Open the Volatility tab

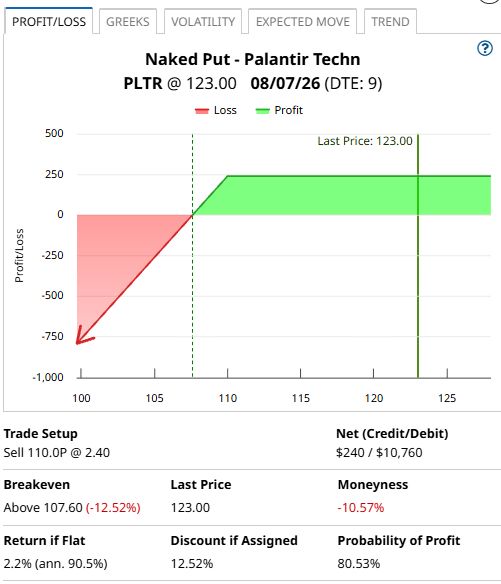point(203,21)
